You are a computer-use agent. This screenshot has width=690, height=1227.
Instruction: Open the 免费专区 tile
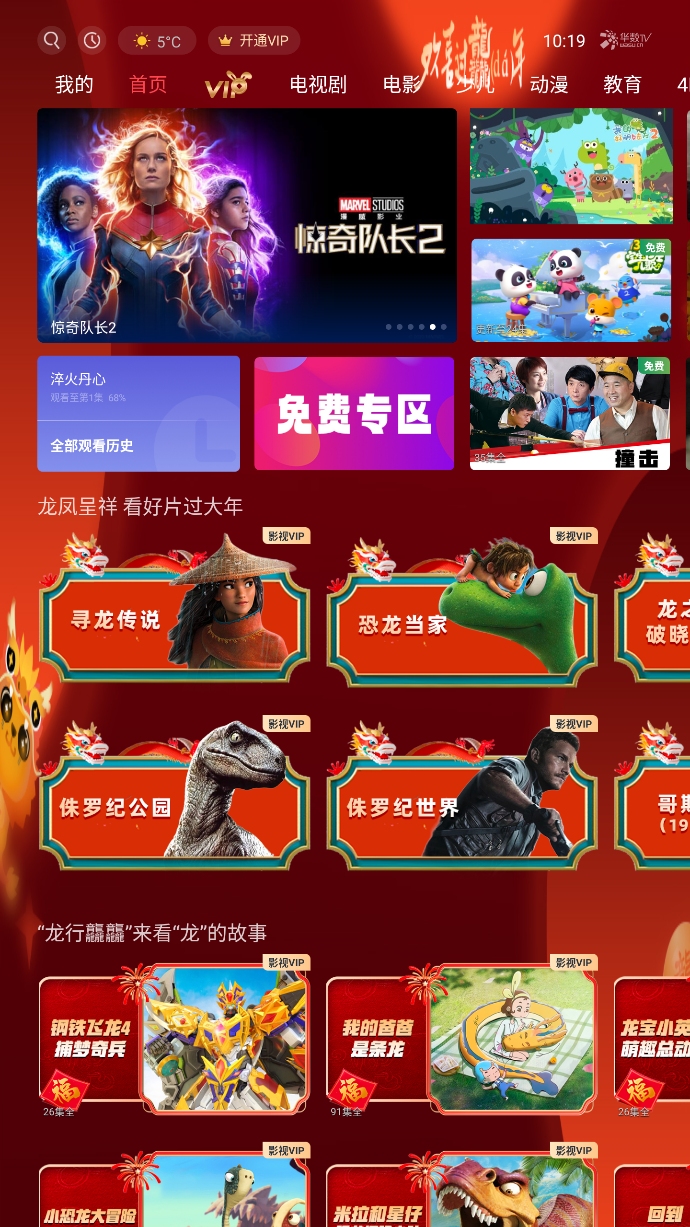pyautogui.click(x=354, y=413)
